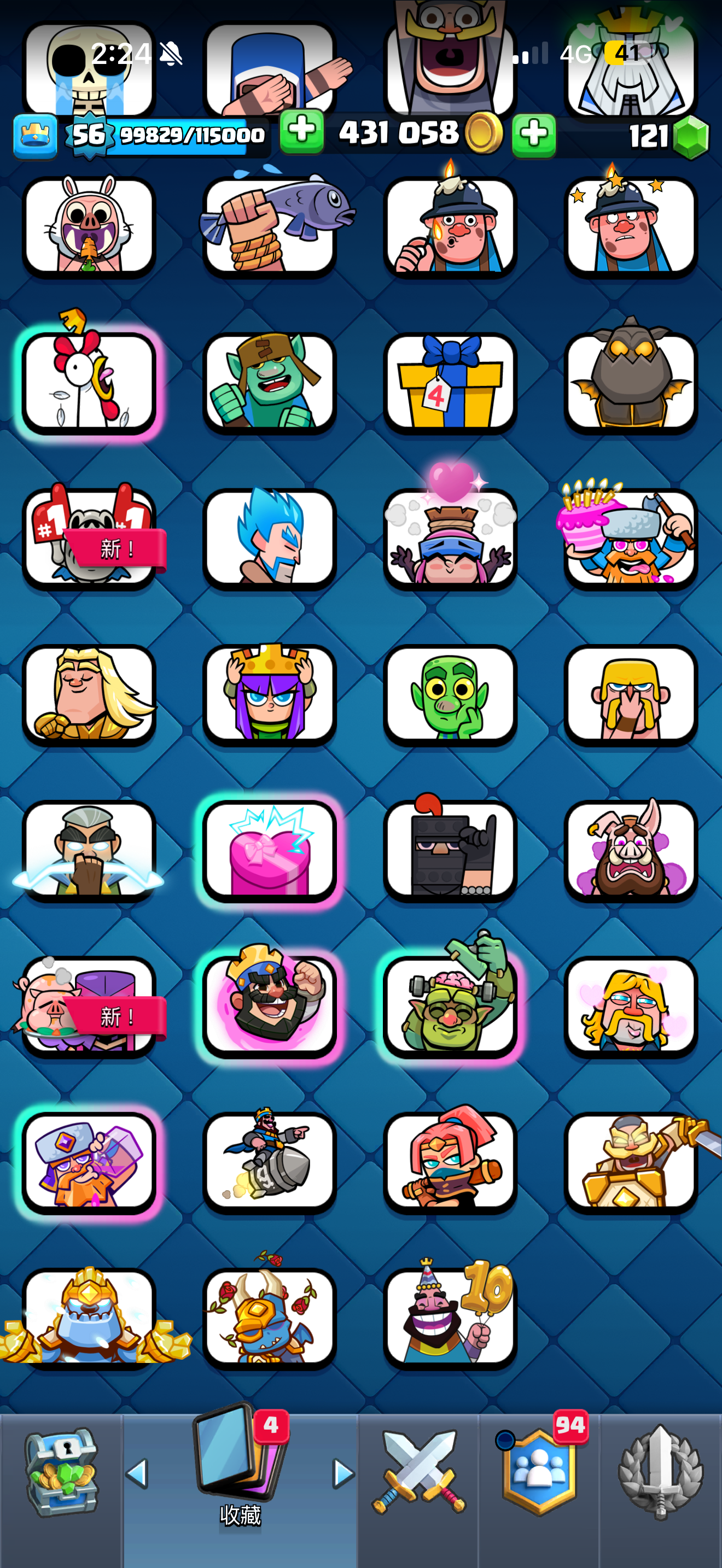Viewport: 722px width, 1568px height.
Task: Add more gold with the plus button
Action: click(302, 132)
